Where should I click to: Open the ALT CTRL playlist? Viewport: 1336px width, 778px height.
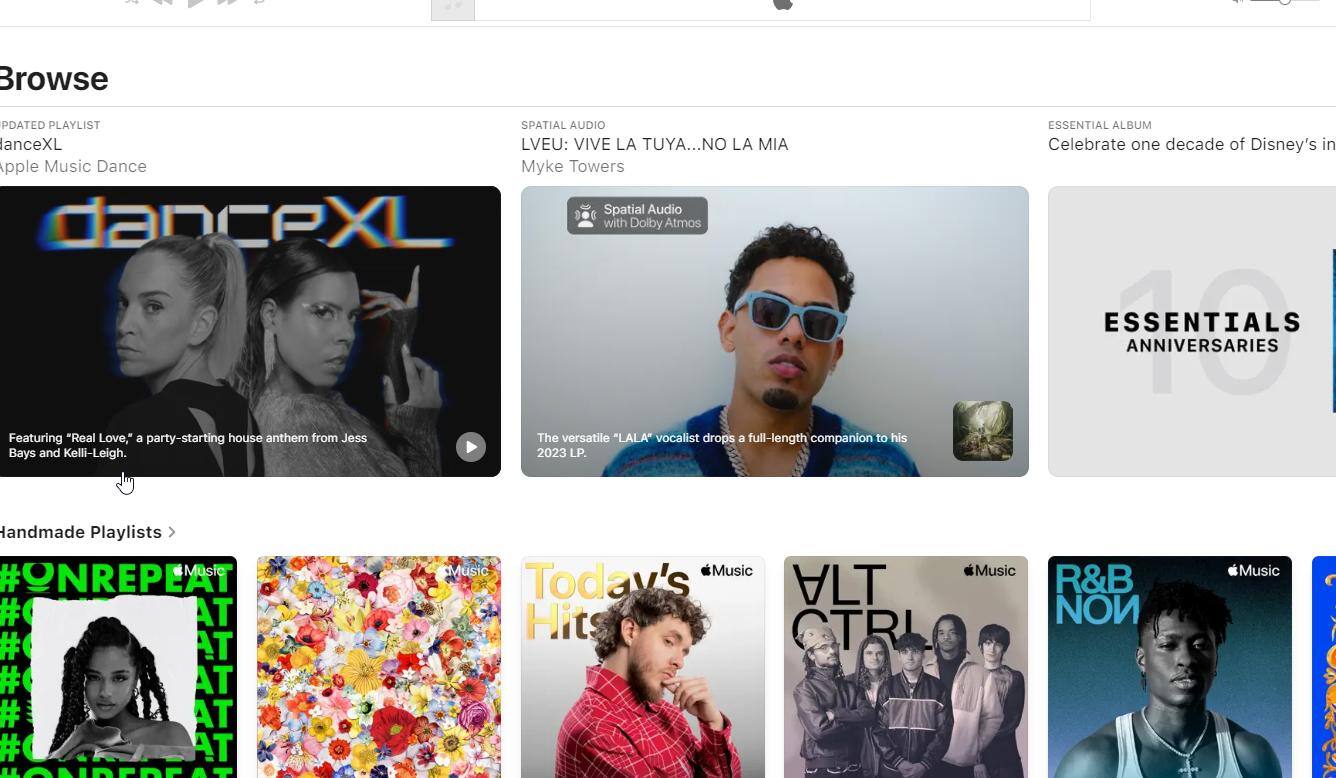tap(906, 666)
